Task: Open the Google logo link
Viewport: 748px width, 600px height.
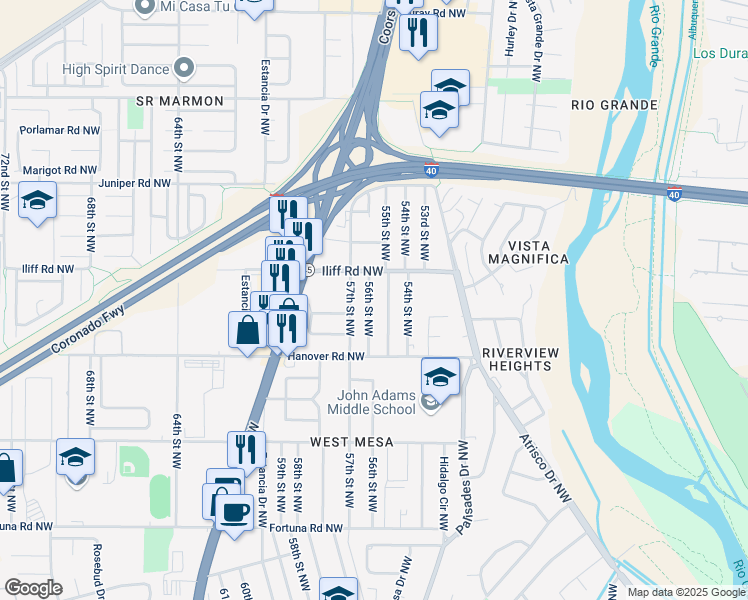Action: (x=33, y=587)
